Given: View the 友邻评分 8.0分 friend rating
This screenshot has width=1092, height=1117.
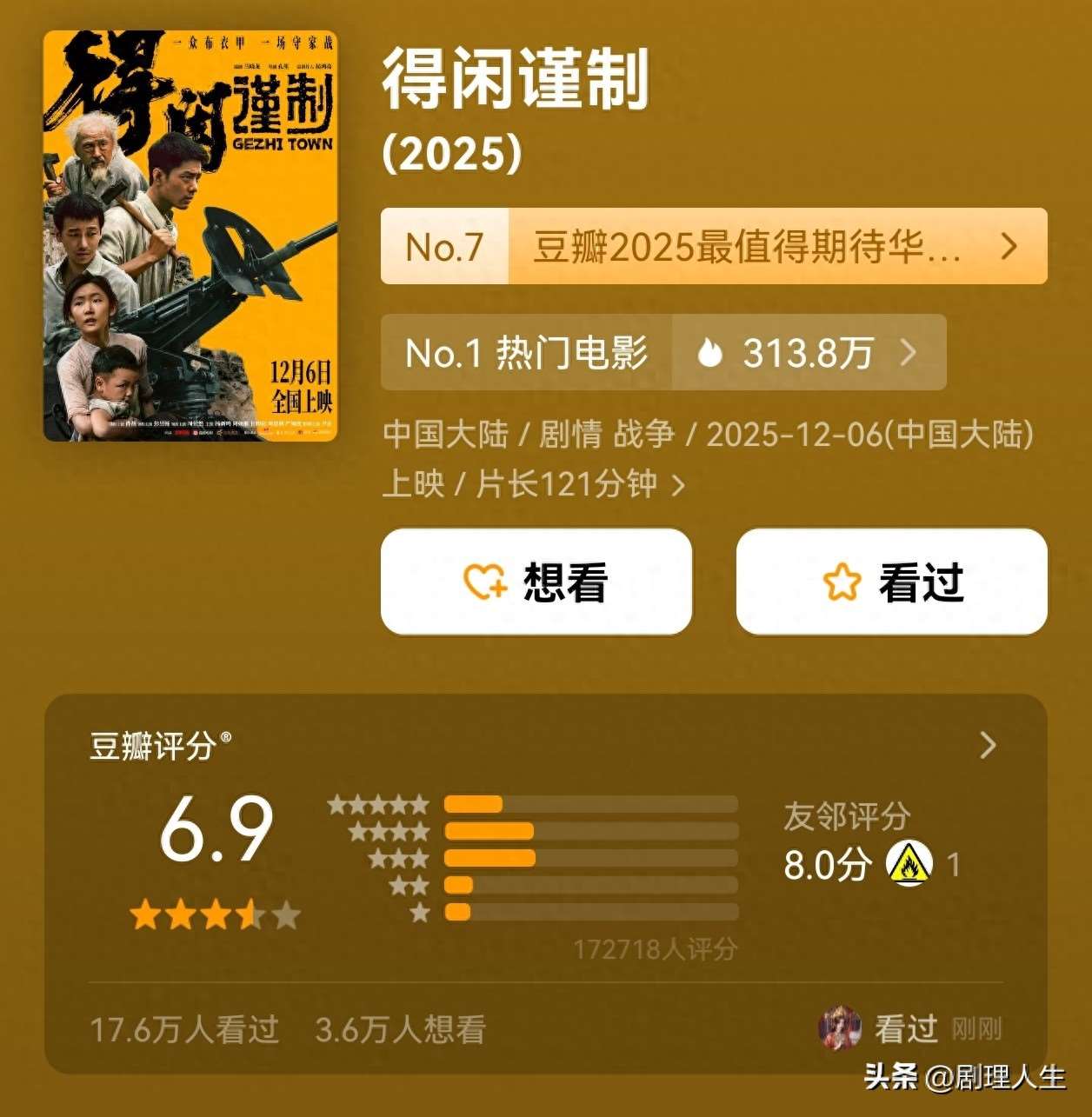Looking at the screenshot, I should (871, 842).
